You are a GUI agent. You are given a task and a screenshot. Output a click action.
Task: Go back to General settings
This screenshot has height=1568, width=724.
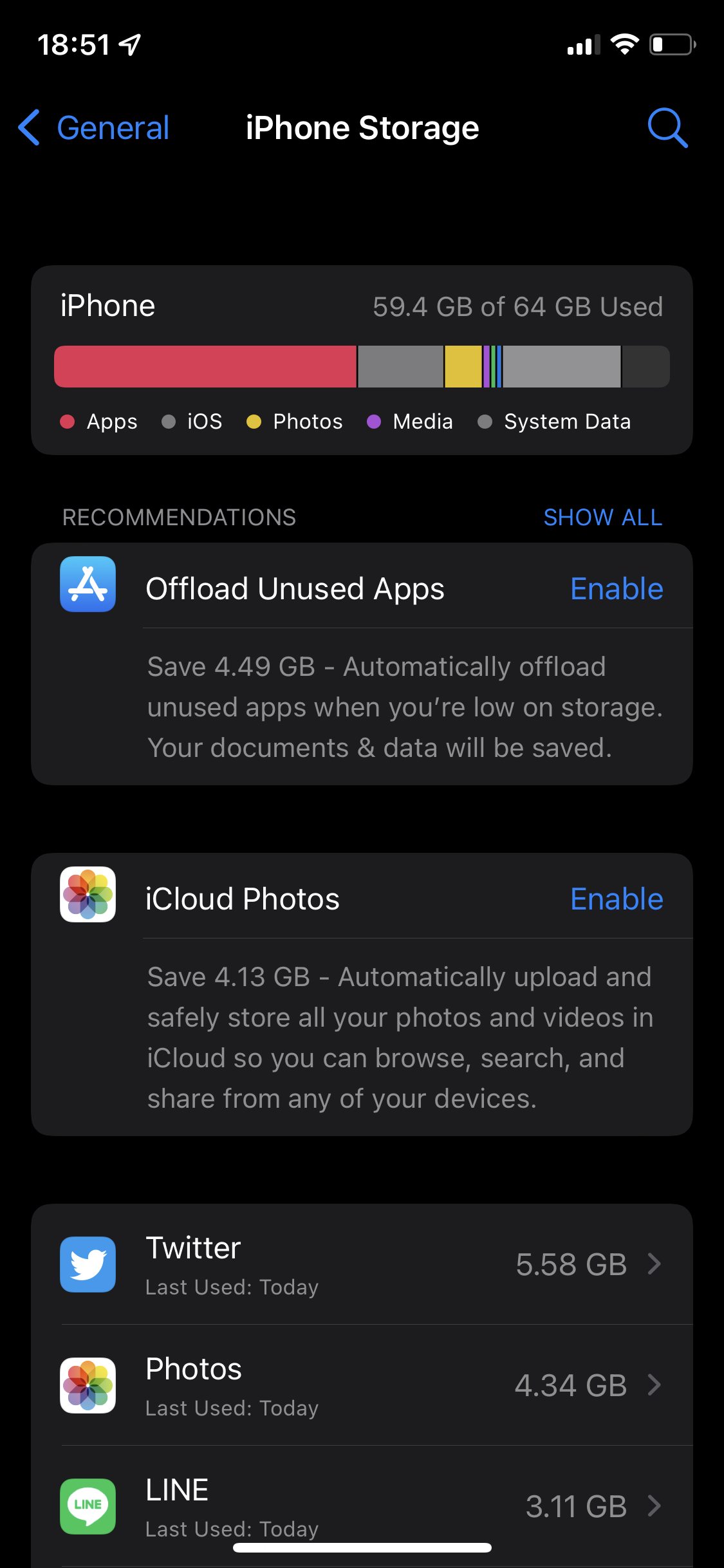92,127
